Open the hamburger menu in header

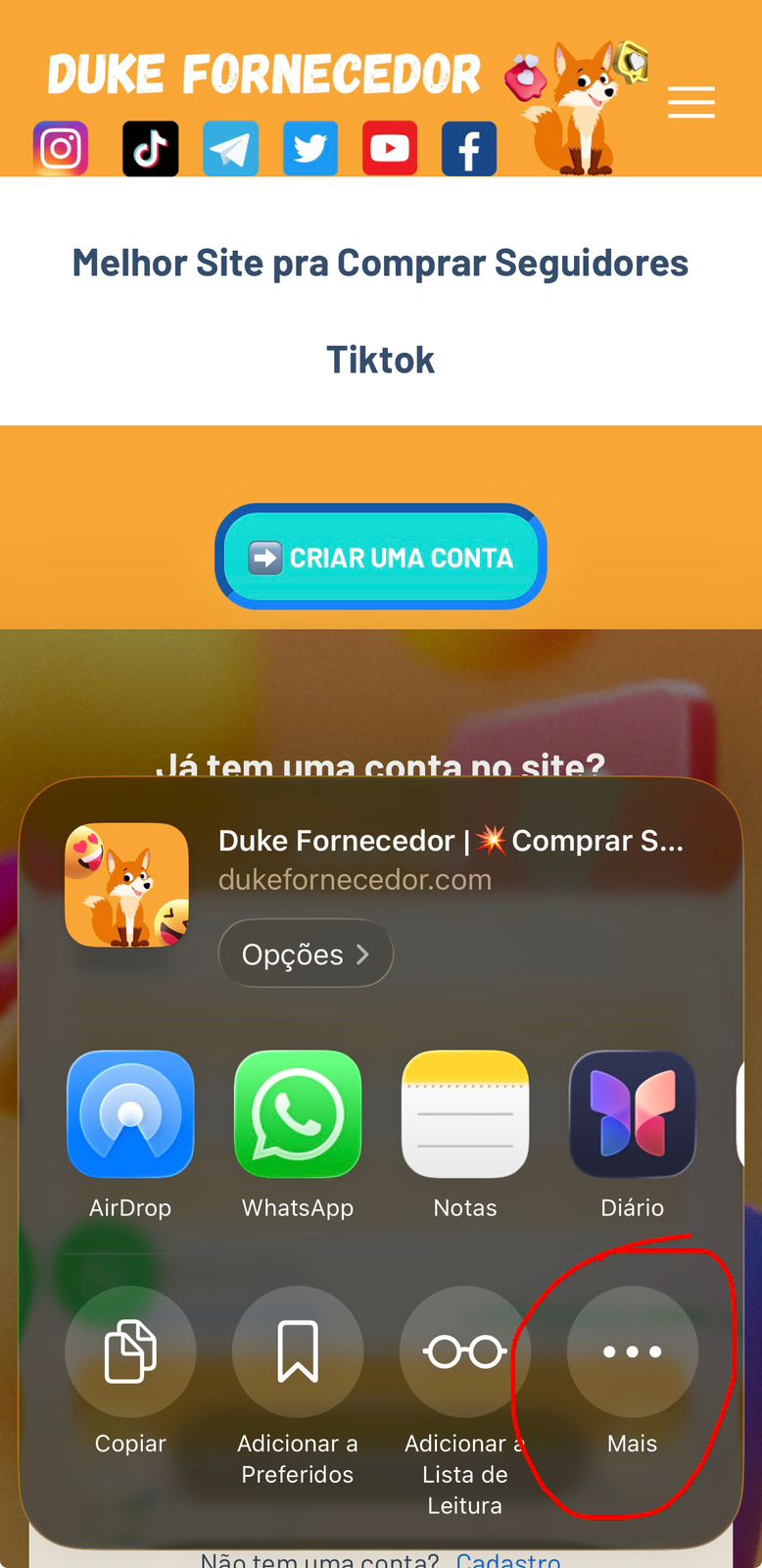tap(691, 102)
